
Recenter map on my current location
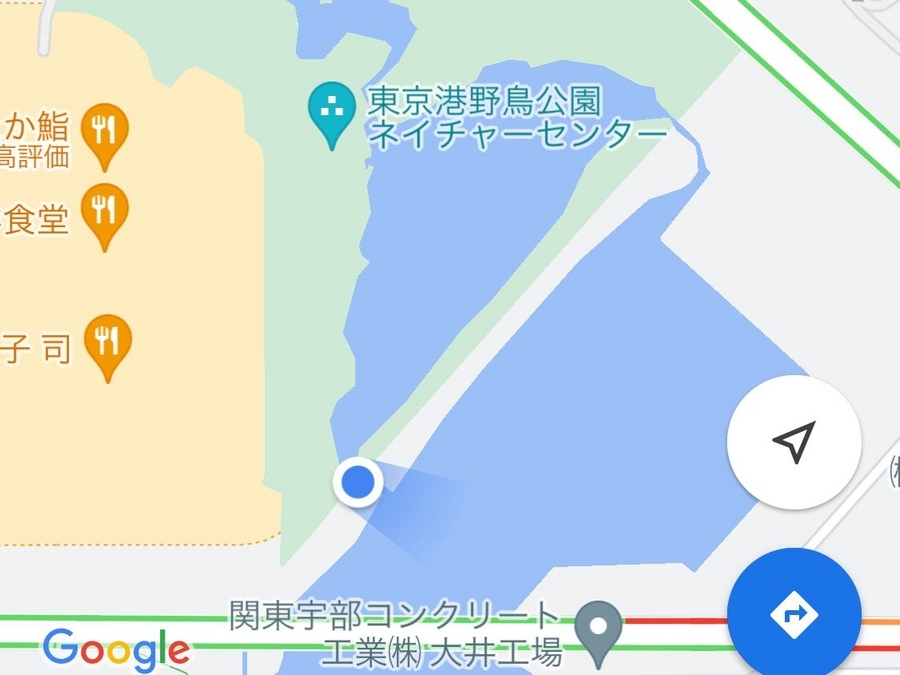pos(794,442)
